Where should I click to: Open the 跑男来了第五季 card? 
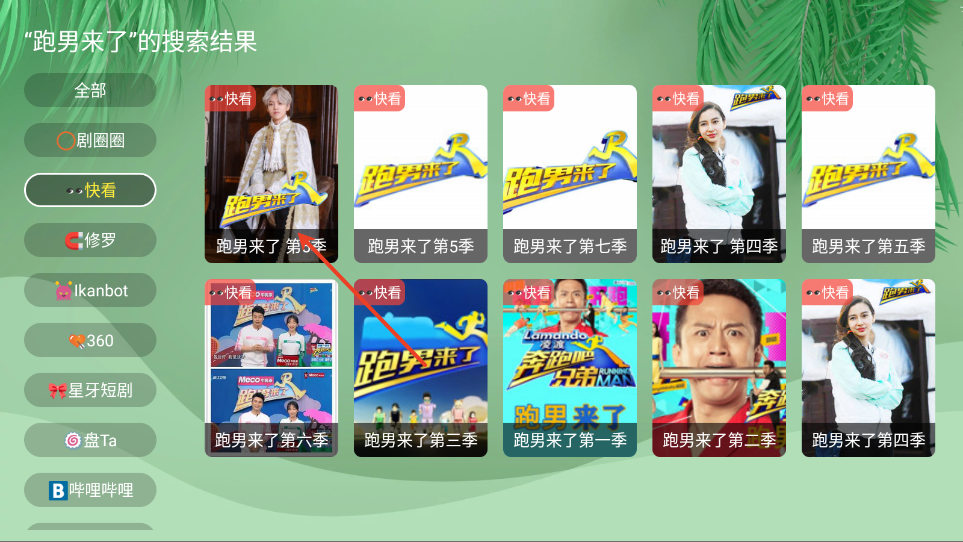[868, 173]
